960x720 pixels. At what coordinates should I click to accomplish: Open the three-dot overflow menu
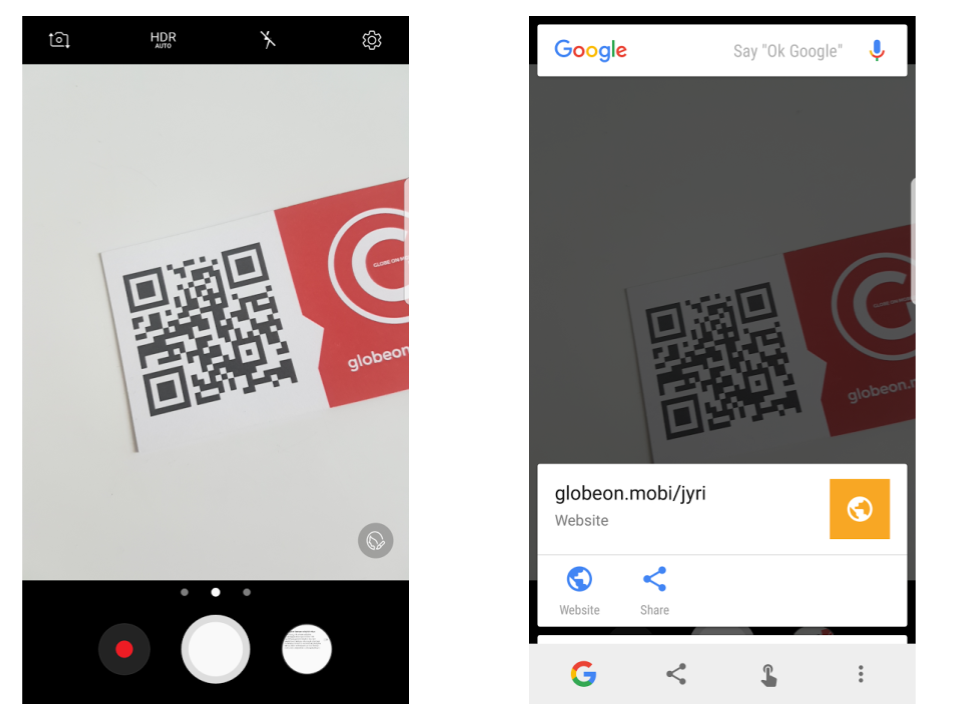[x=860, y=674]
